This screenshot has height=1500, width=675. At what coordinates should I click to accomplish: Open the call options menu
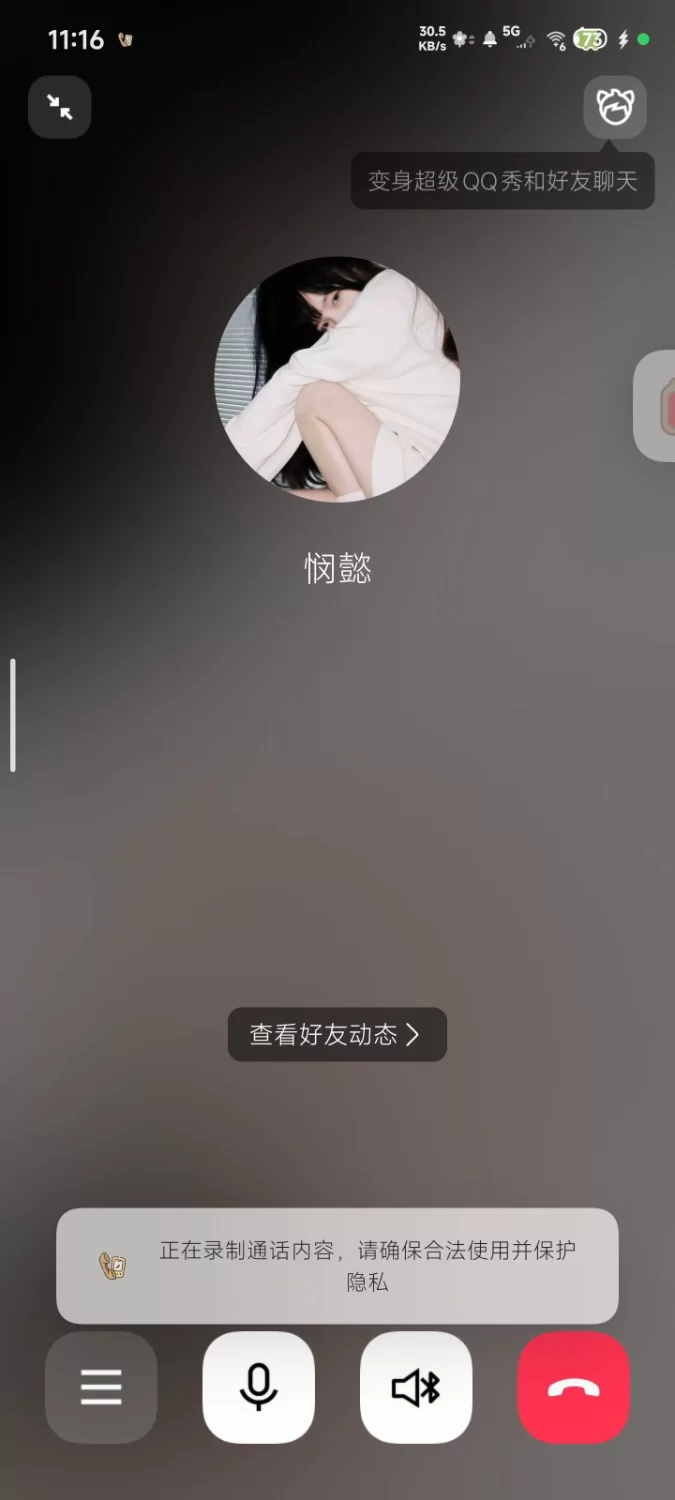[x=101, y=1387]
